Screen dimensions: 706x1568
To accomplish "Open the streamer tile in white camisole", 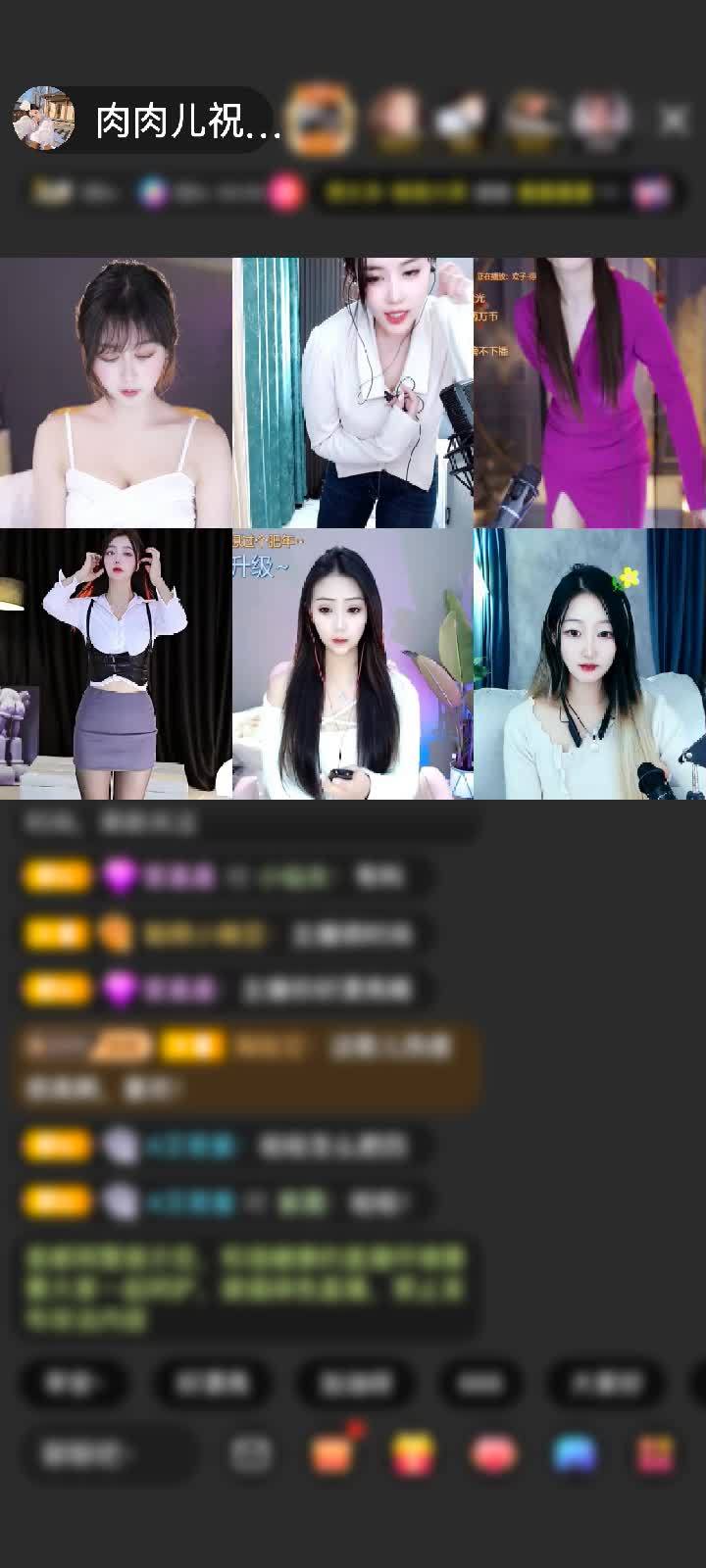I will point(116,392).
